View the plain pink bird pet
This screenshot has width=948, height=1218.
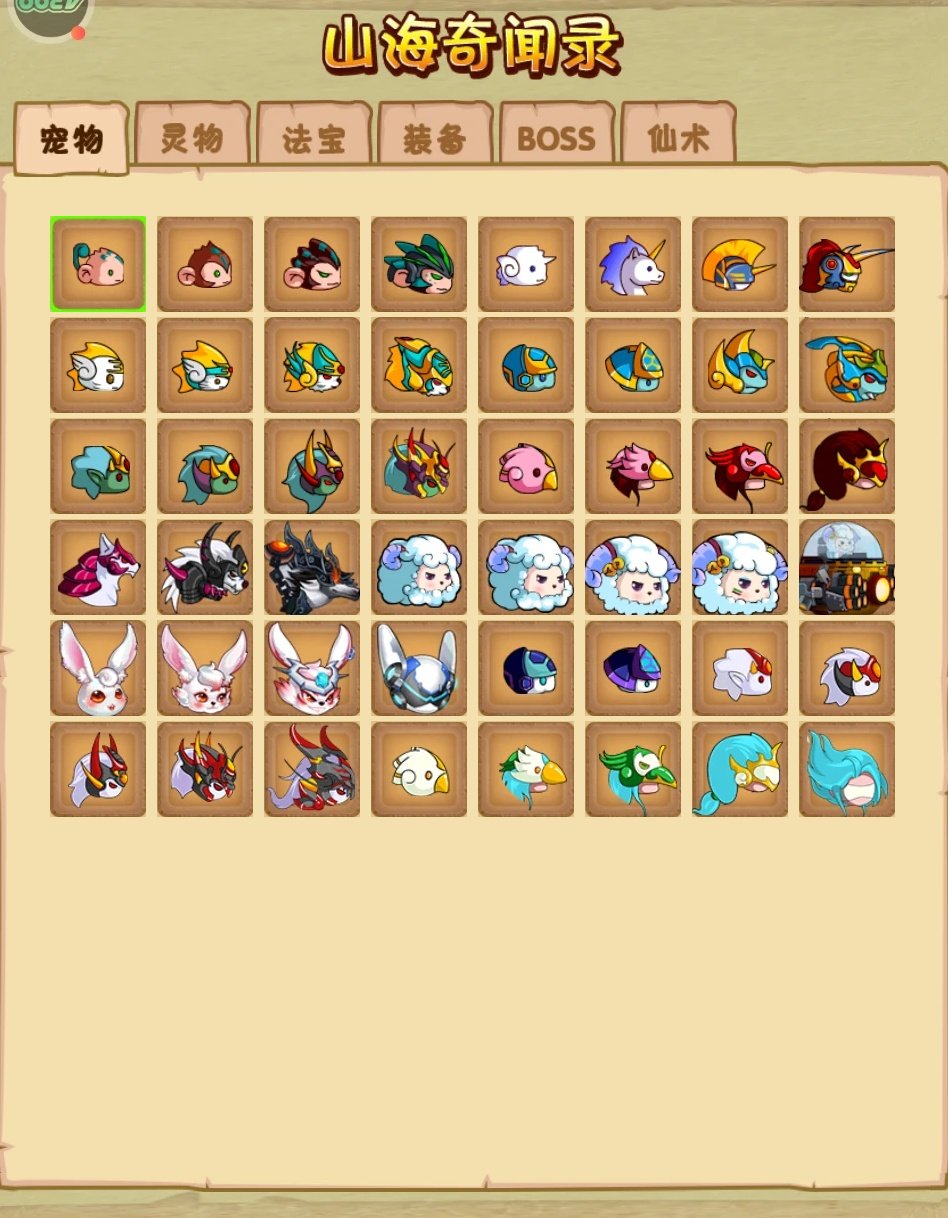tap(526, 466)
